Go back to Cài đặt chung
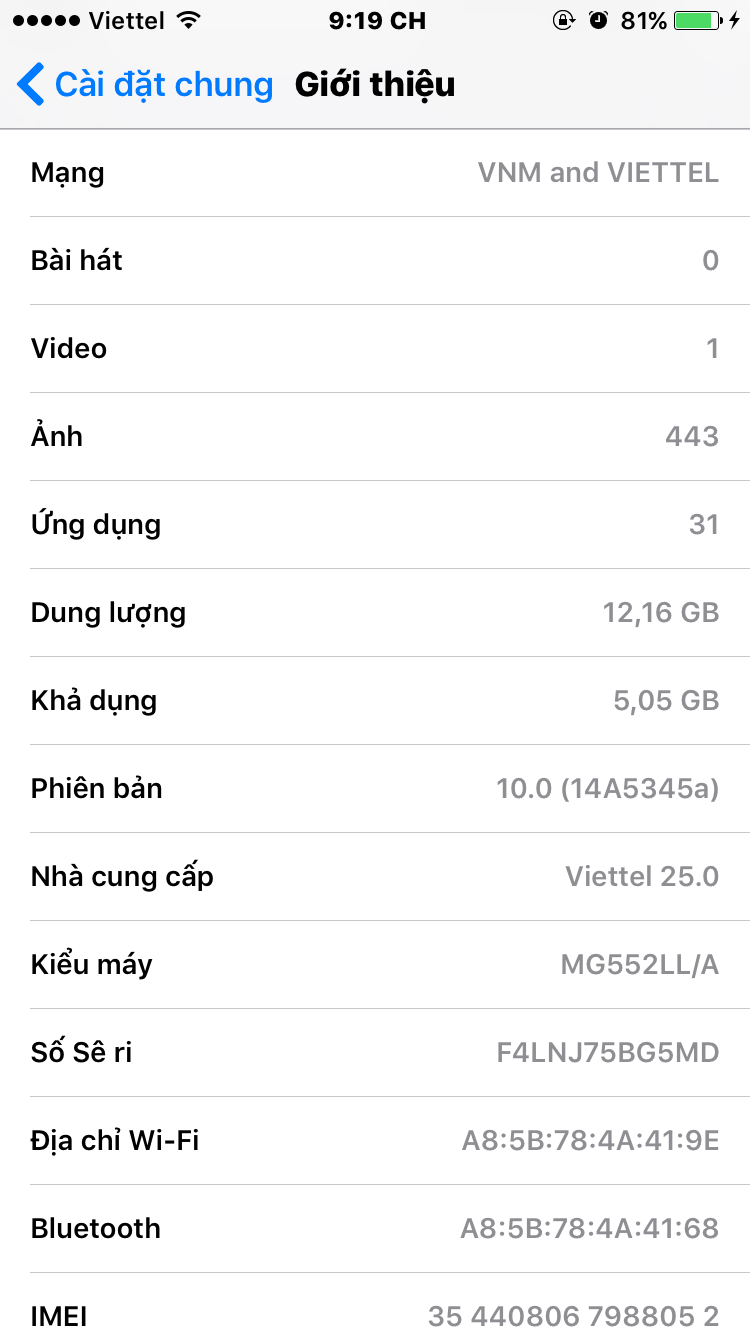The image size is (750, 1334). pyautogui.click(x=145, y=85)
